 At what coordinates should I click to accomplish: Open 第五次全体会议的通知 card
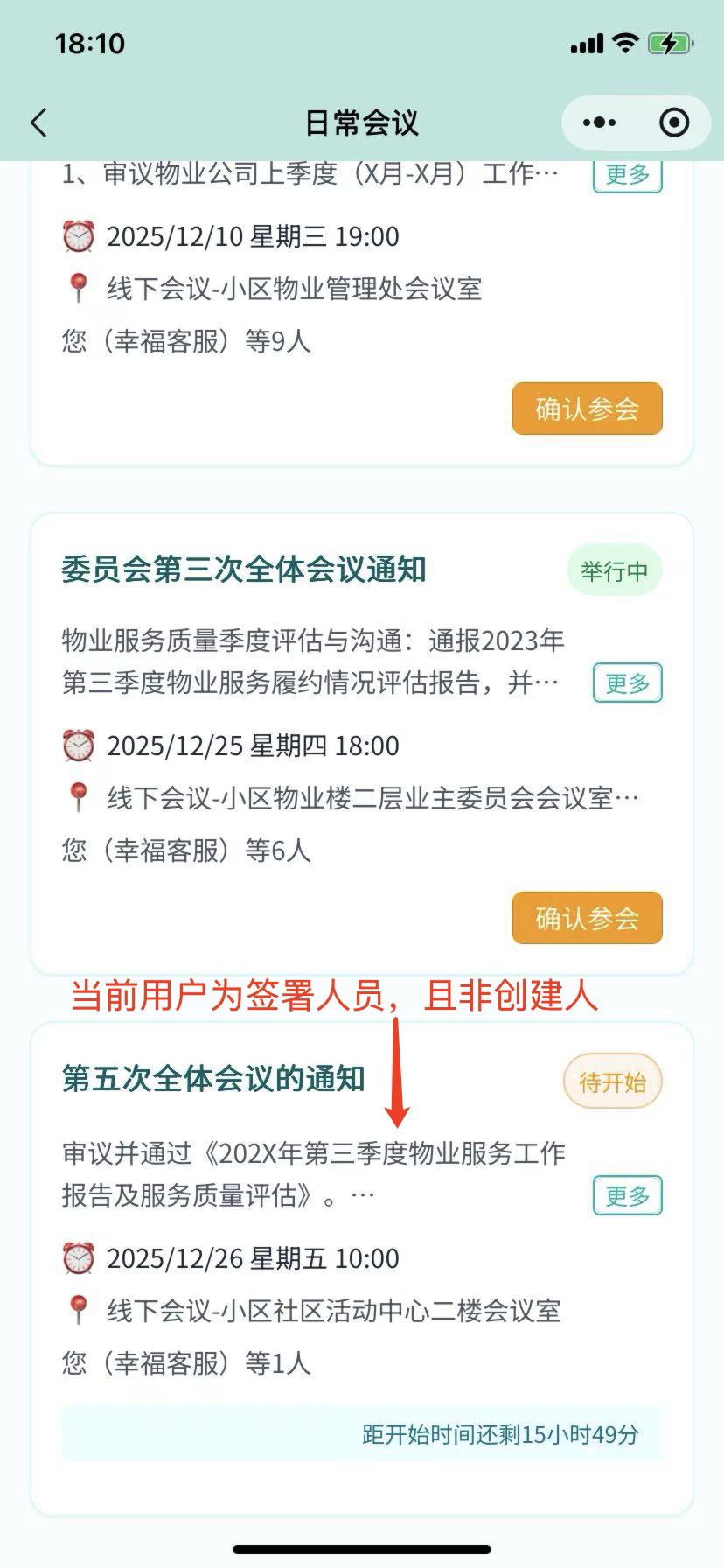(213, 1079)
